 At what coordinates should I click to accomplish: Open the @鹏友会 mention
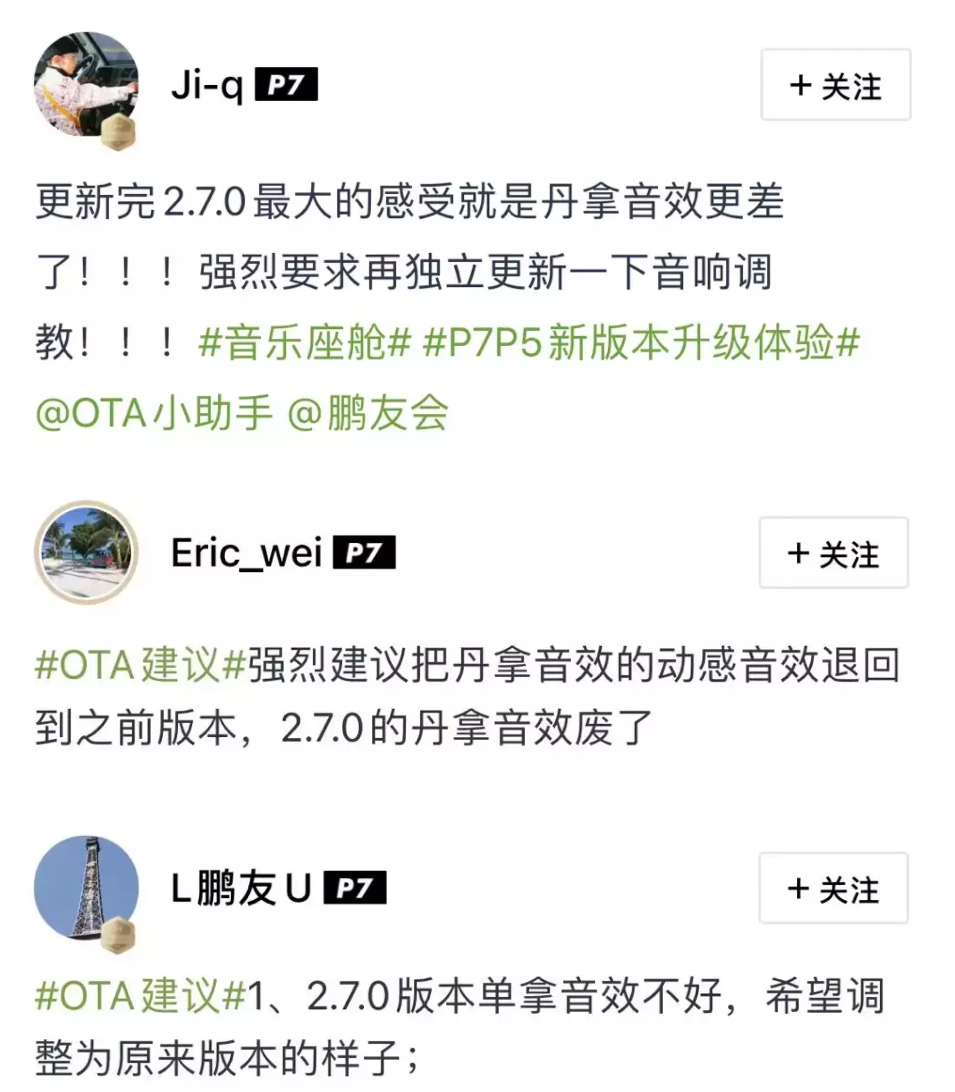tap(368, 413)
